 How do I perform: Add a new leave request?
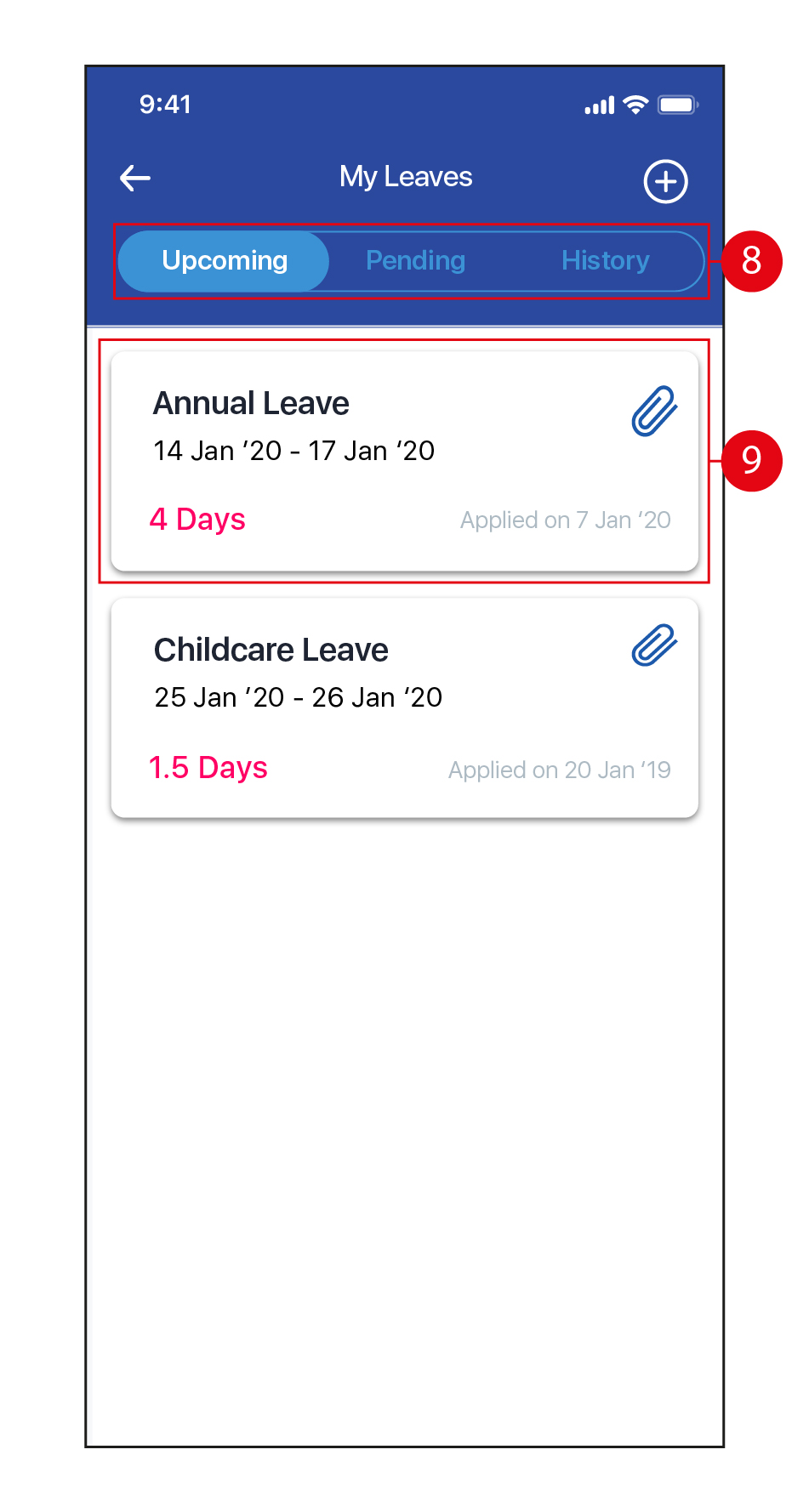[x=665, y=181]
